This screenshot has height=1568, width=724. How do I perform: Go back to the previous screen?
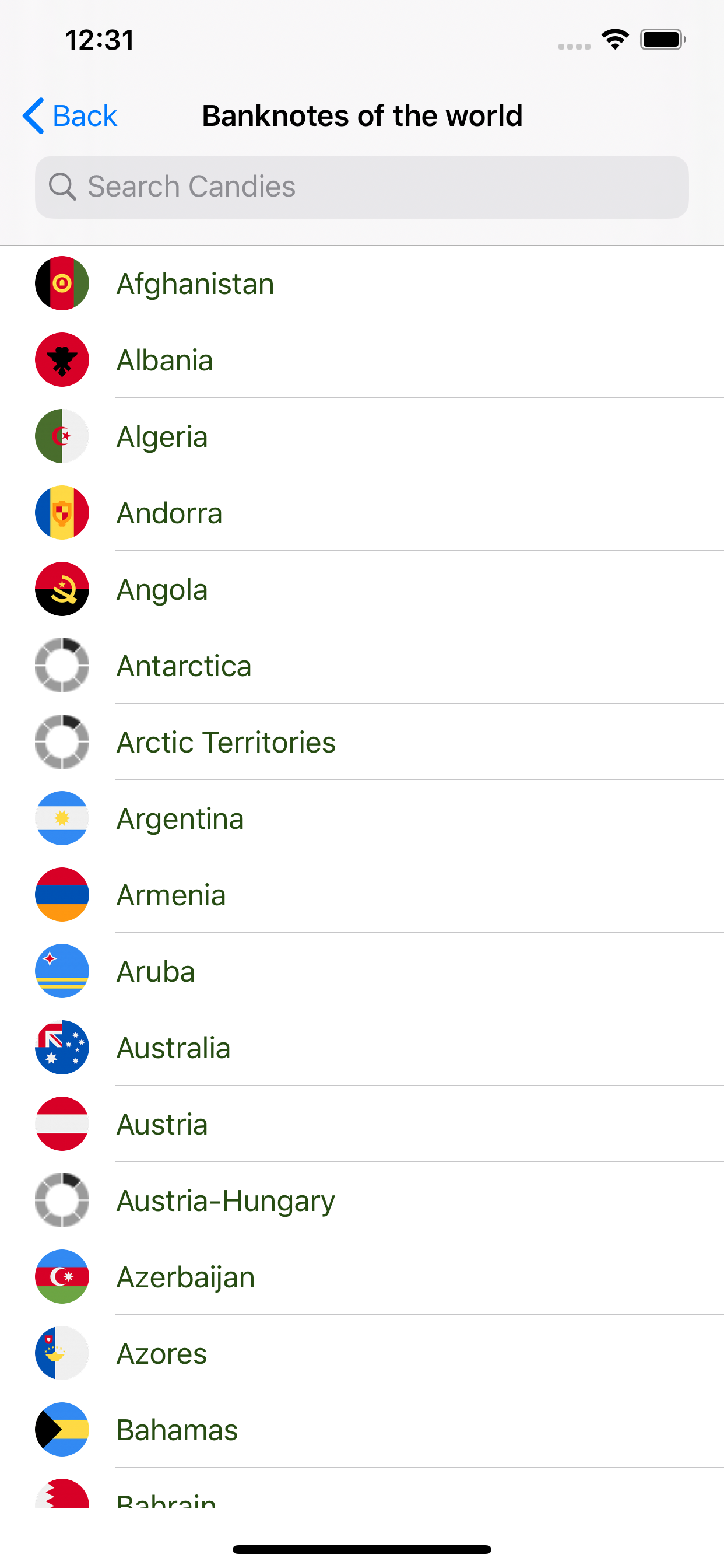(70, 116)
